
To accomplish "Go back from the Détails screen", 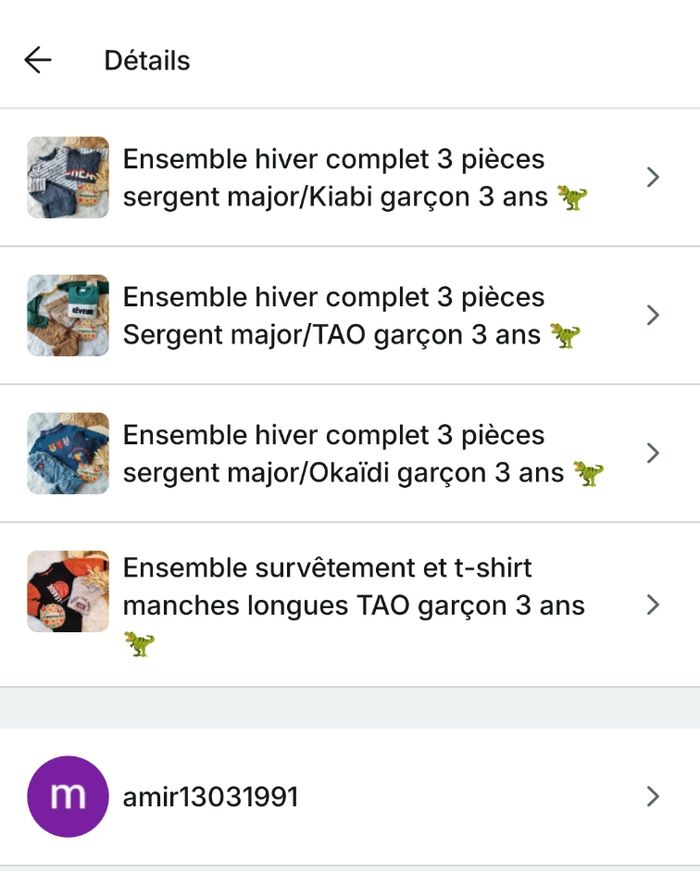I will 38,61.
